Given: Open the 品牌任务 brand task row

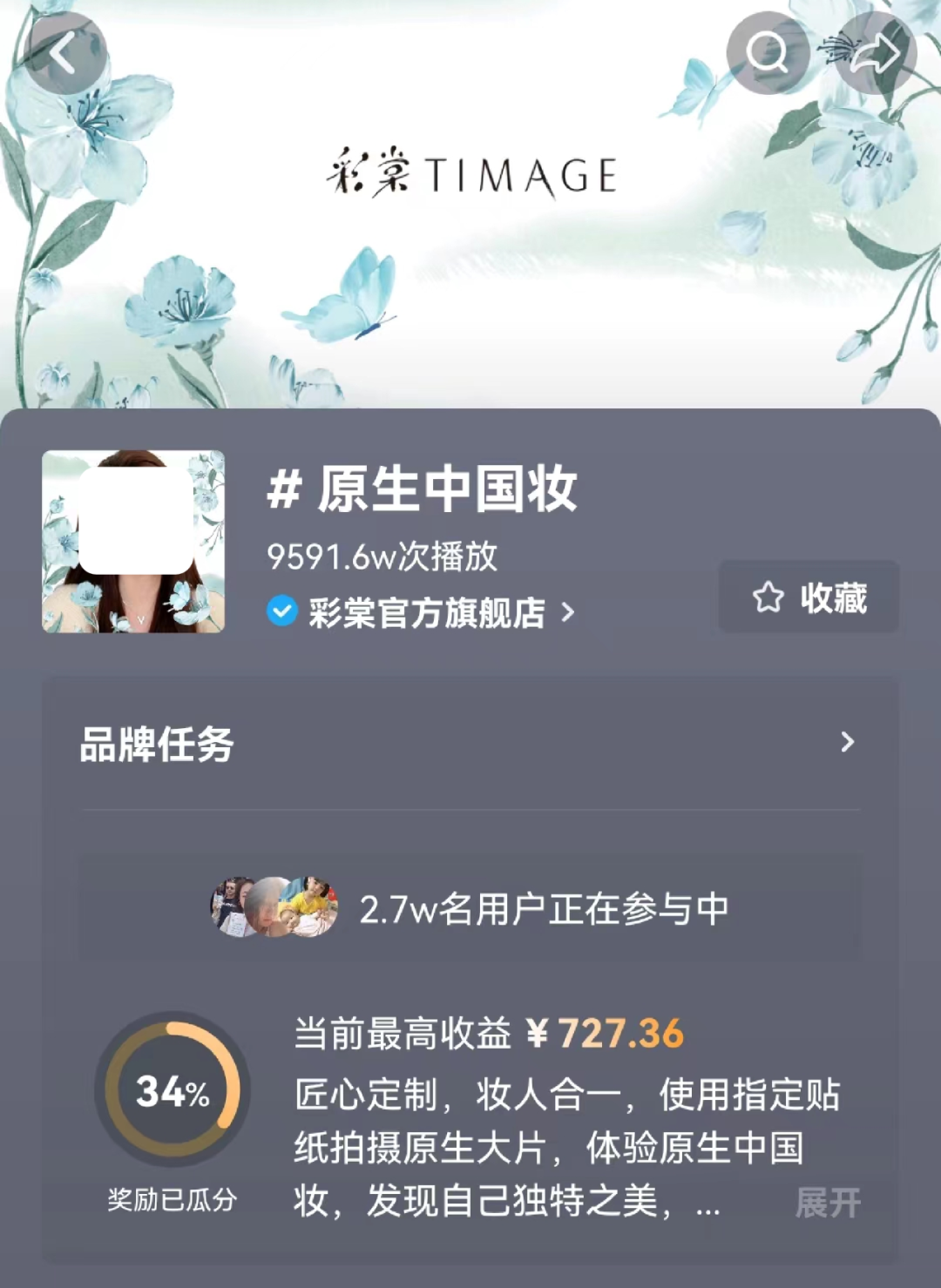Looking at the screenshot, I should (x=470, y=743).
